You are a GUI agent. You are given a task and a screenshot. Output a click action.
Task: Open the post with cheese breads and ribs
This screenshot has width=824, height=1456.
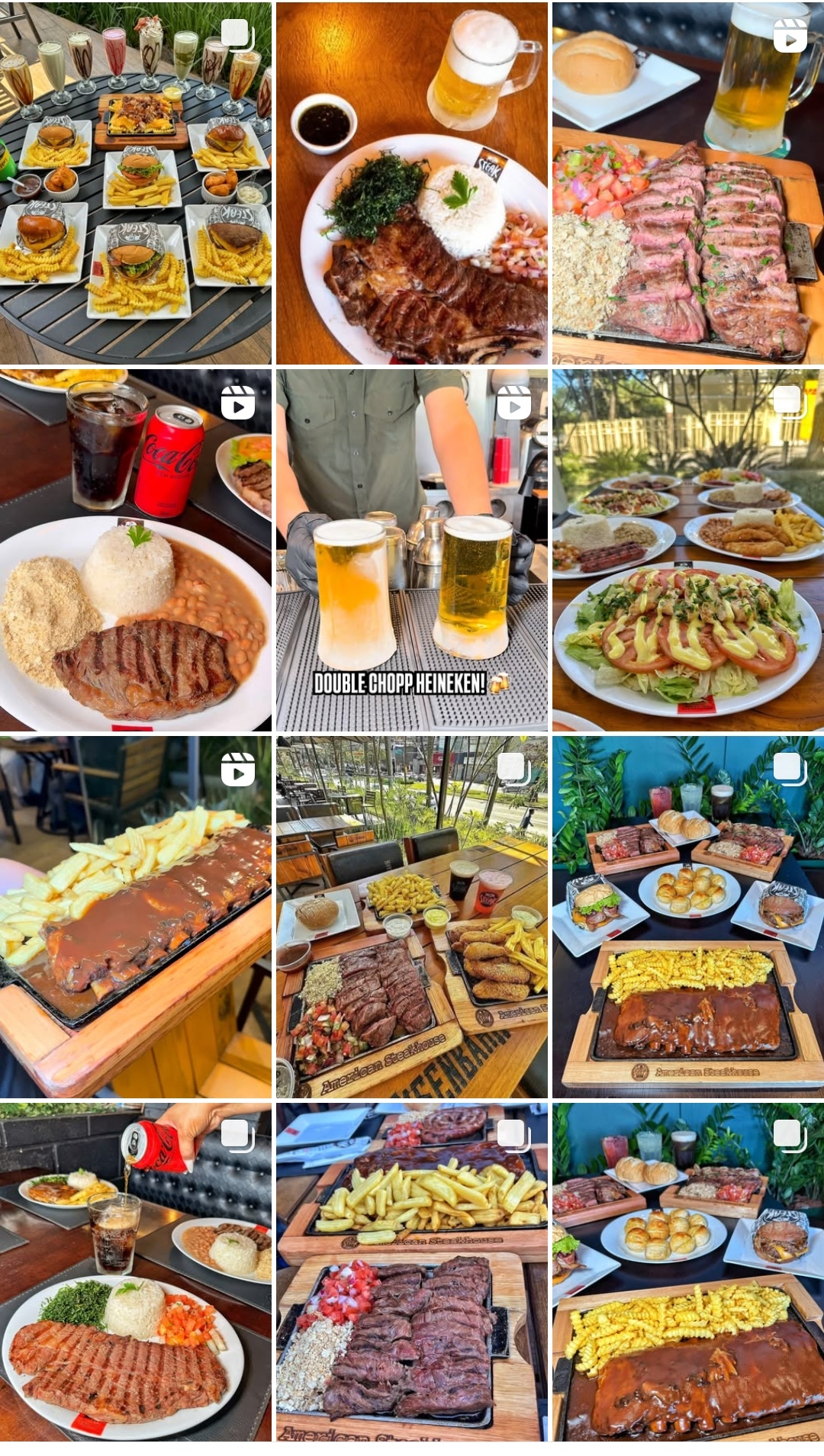tap(687, 917)
